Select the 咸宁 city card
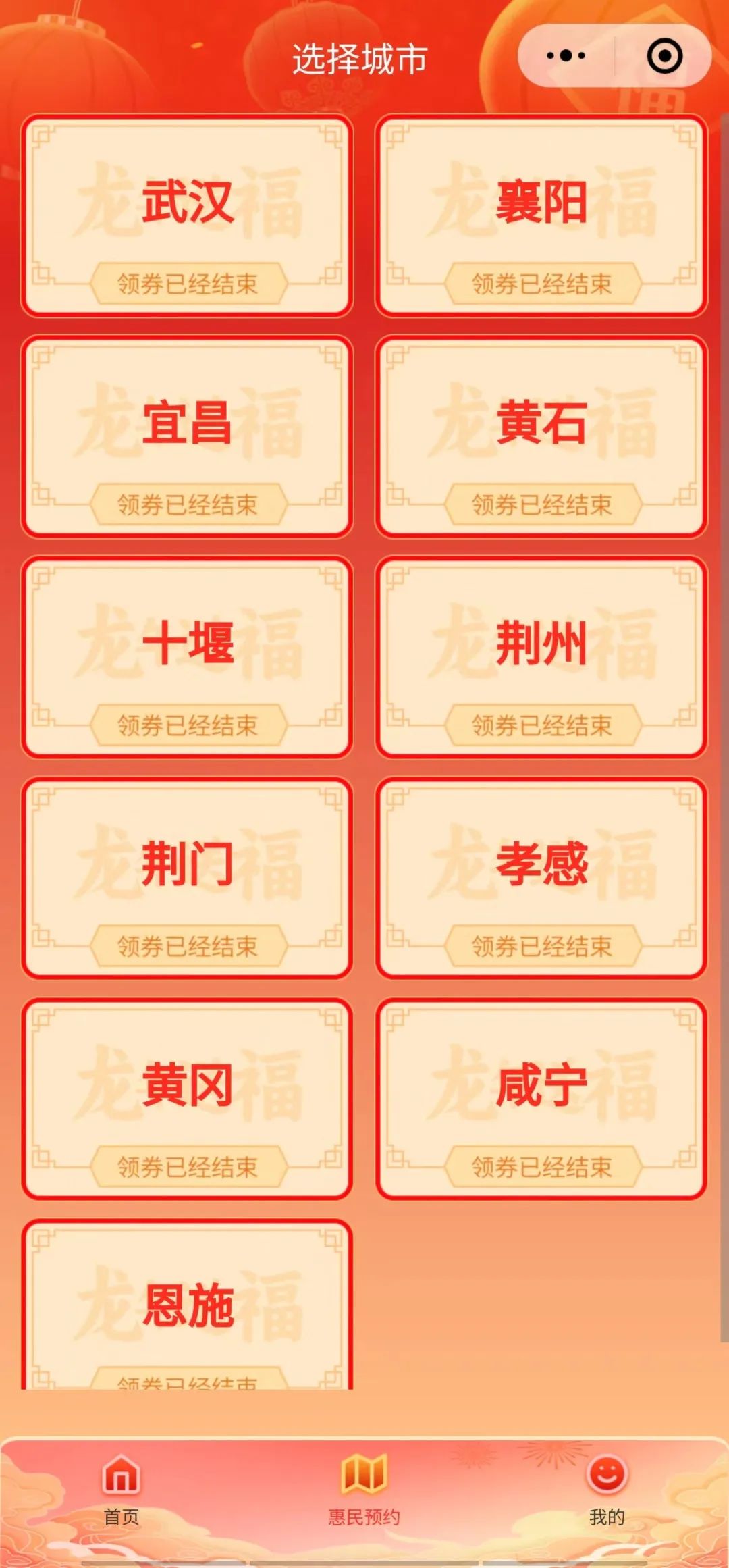 click(541, 1099)
